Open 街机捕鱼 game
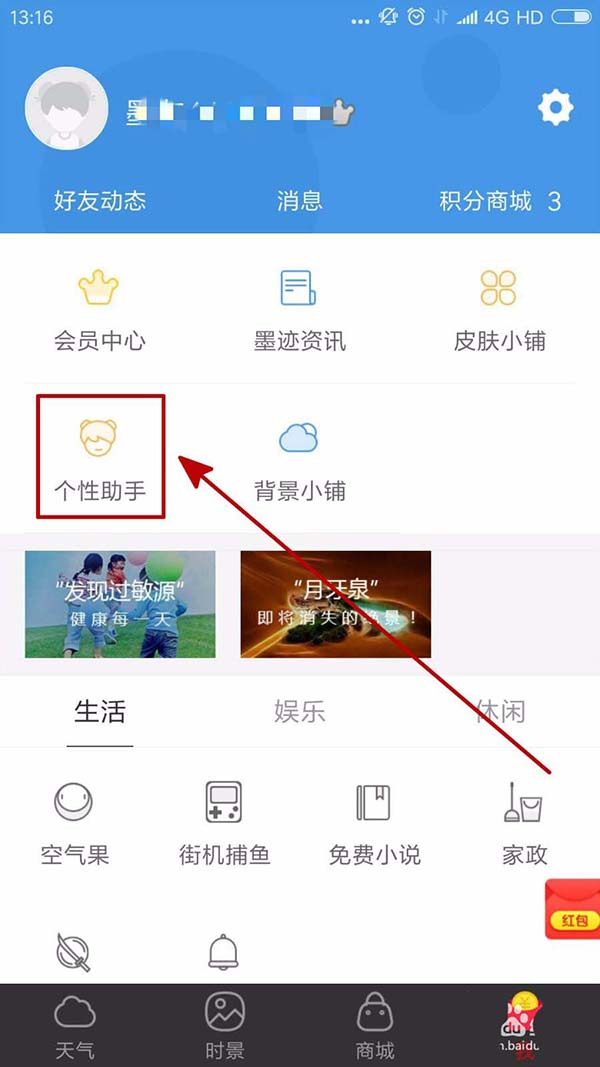 click(224, 823)
